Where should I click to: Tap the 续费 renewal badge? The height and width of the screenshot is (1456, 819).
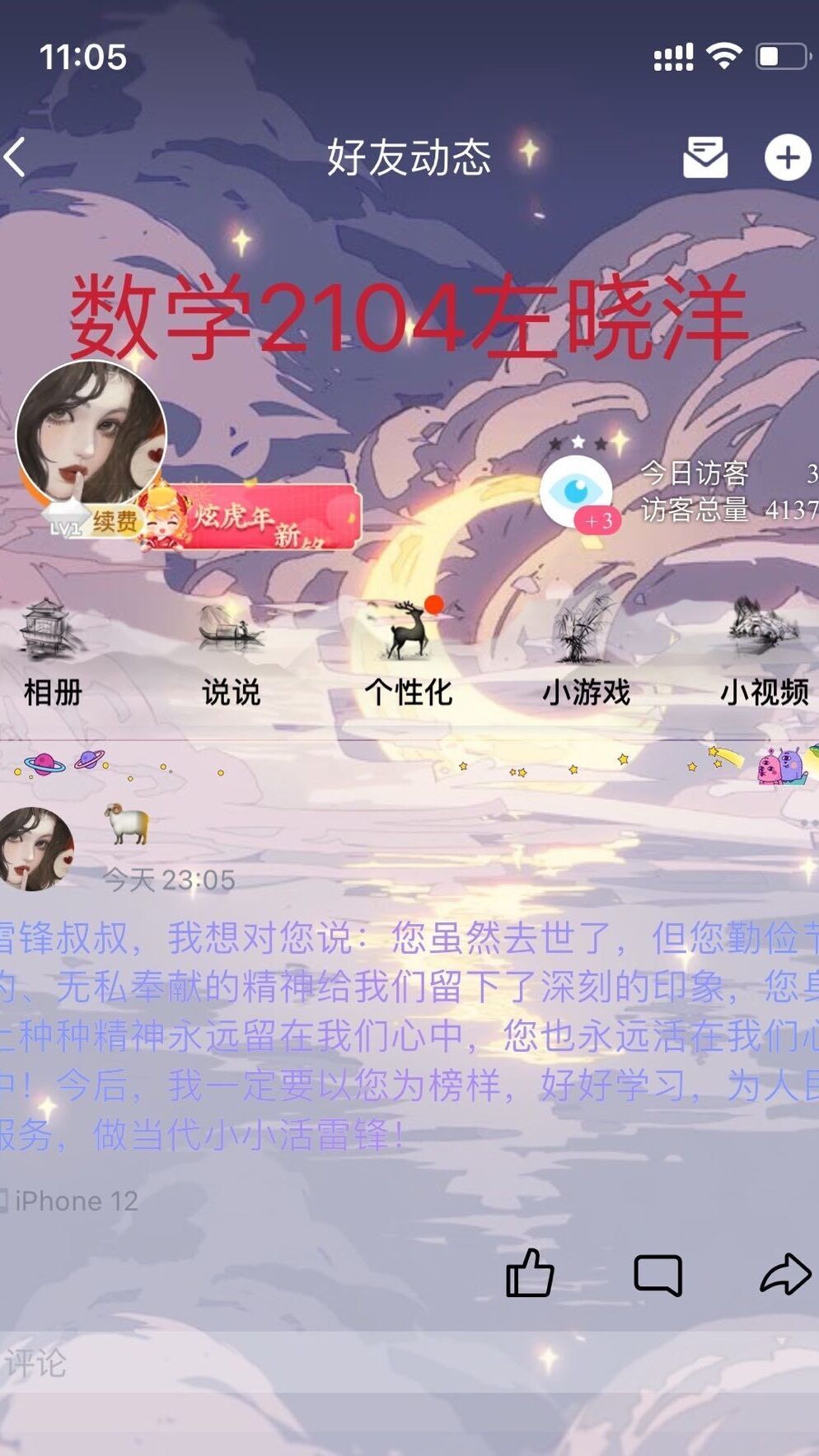(114, 521)
